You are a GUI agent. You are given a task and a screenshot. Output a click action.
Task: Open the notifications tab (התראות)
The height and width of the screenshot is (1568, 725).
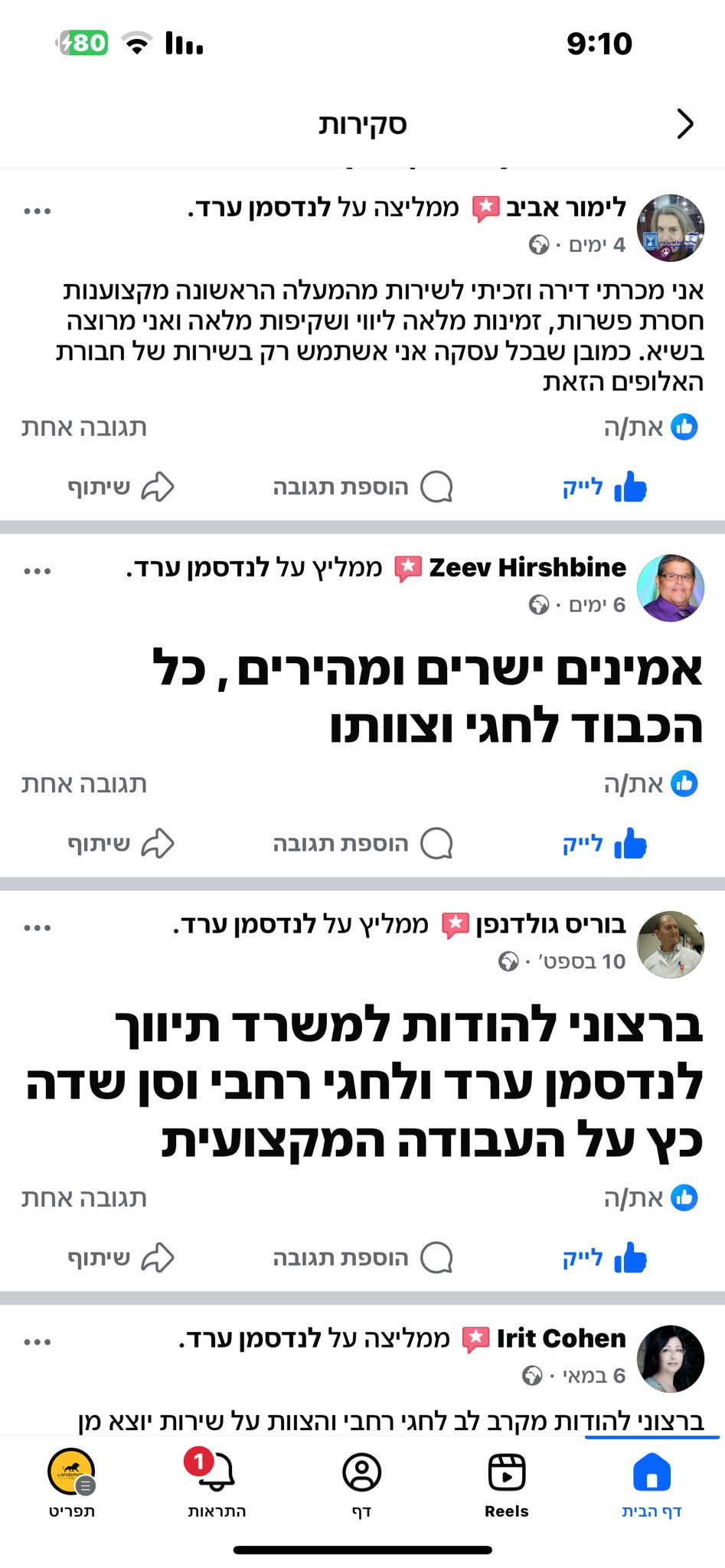217,1484
